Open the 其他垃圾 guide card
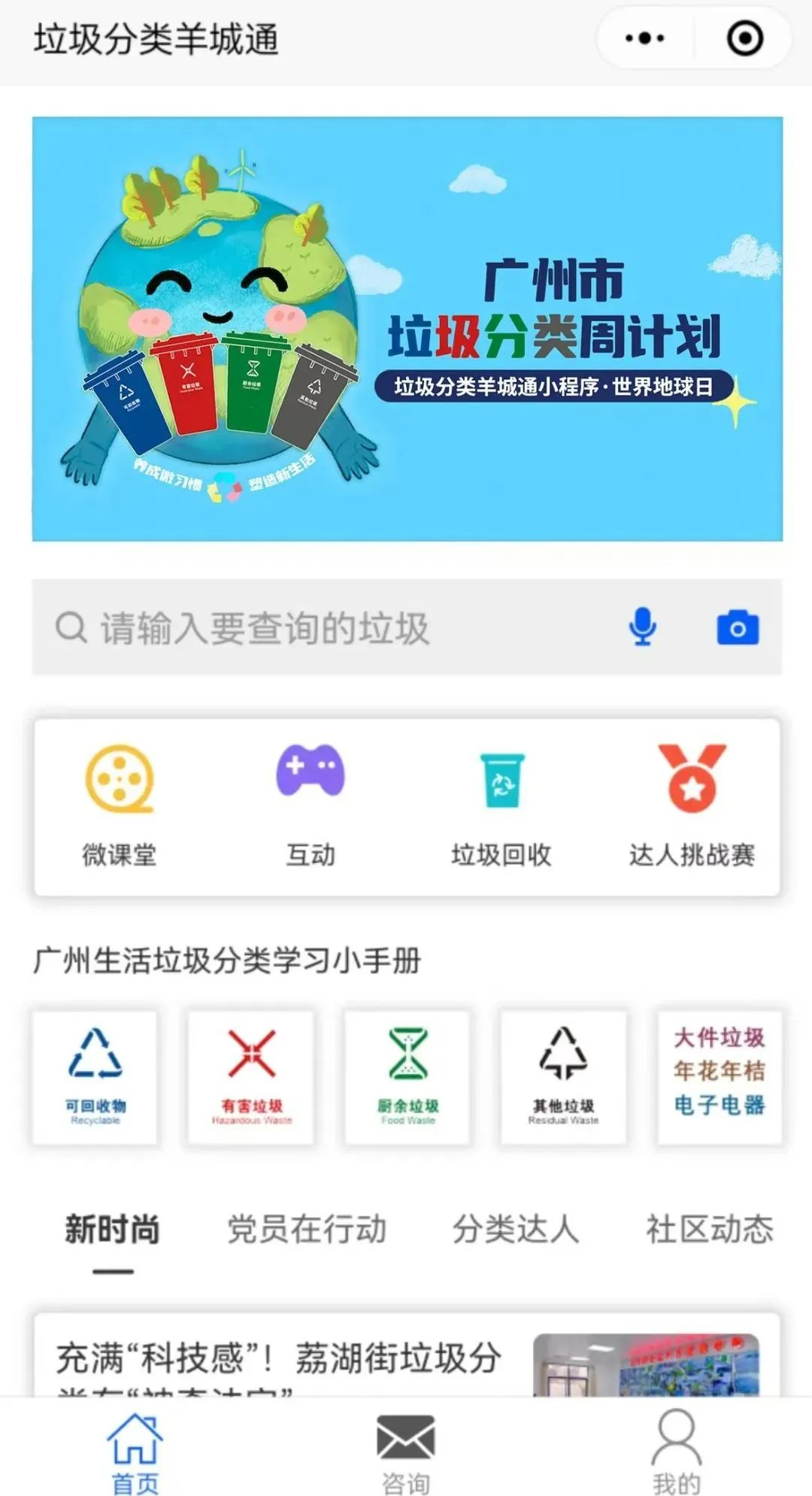 (x=563, y=1076)
